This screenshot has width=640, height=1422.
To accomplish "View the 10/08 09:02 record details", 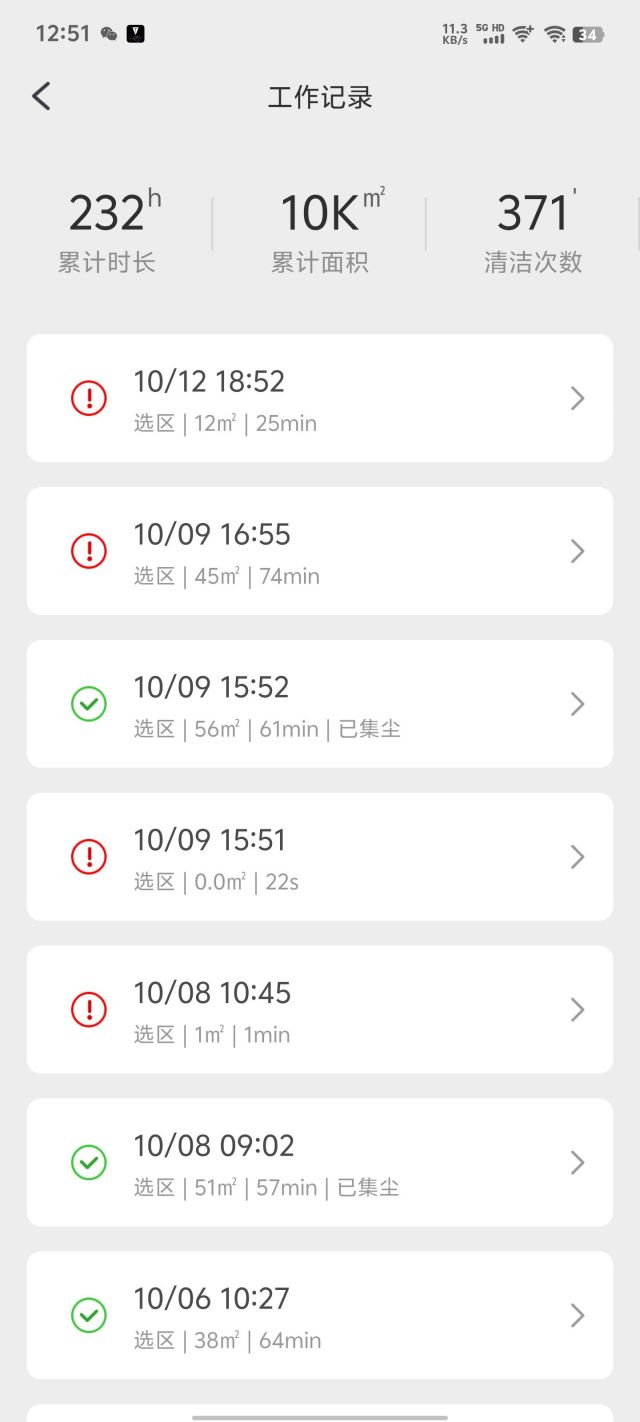I will pos(319,1163).
